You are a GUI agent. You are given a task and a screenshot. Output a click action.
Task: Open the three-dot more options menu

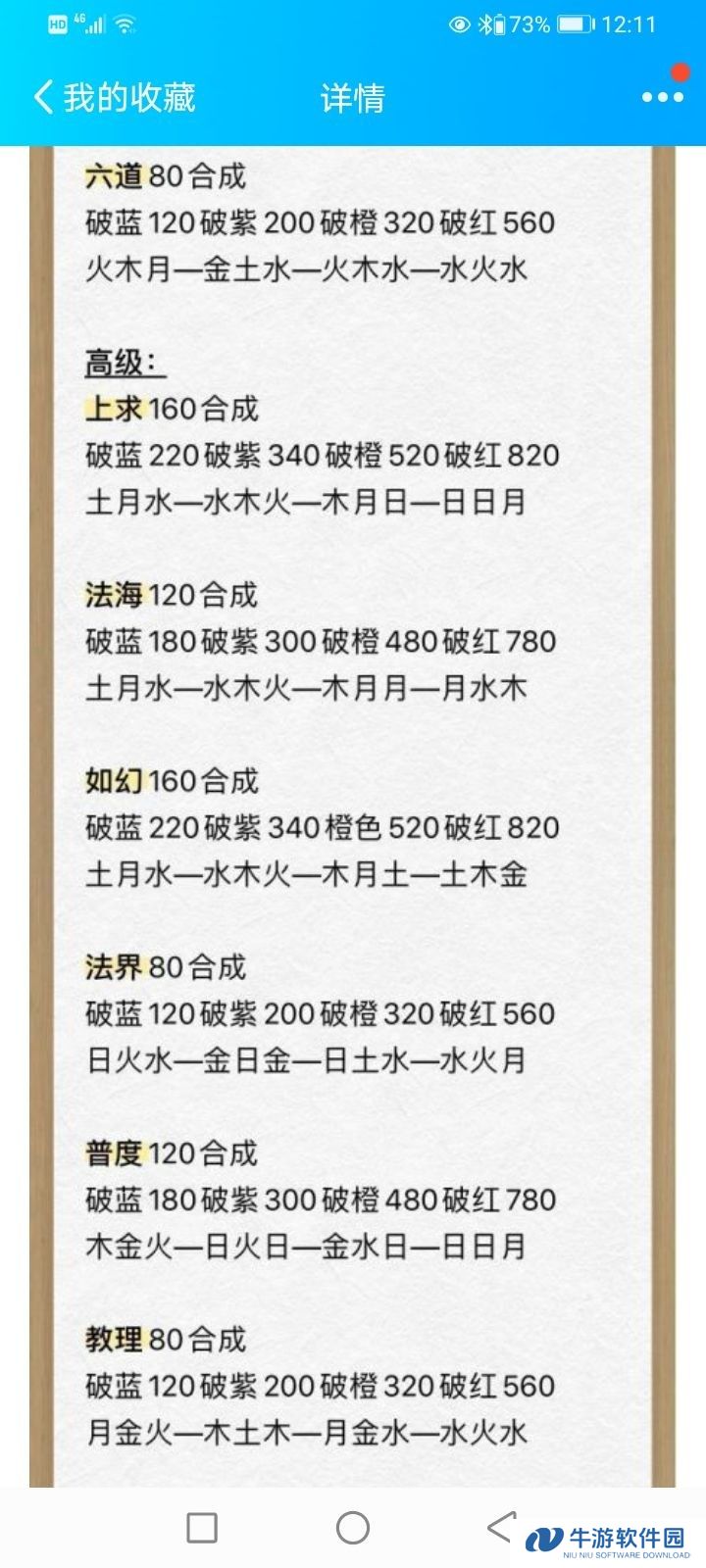tap(662, 97)
